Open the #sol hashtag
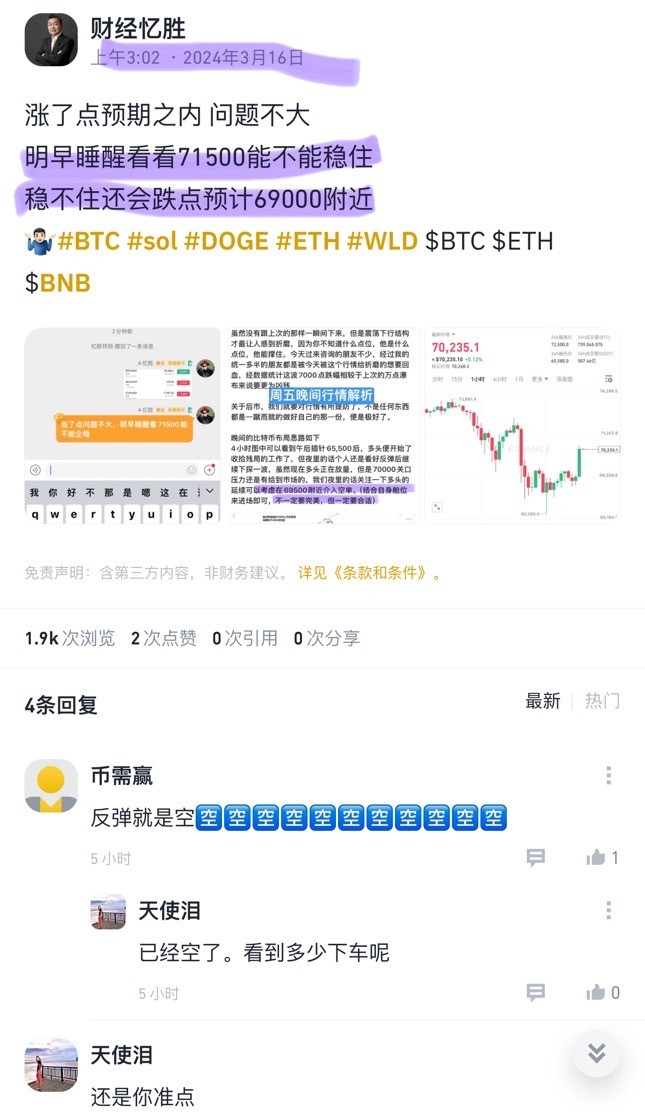This screenshot has height=1118, width=645. pos(152,241)
